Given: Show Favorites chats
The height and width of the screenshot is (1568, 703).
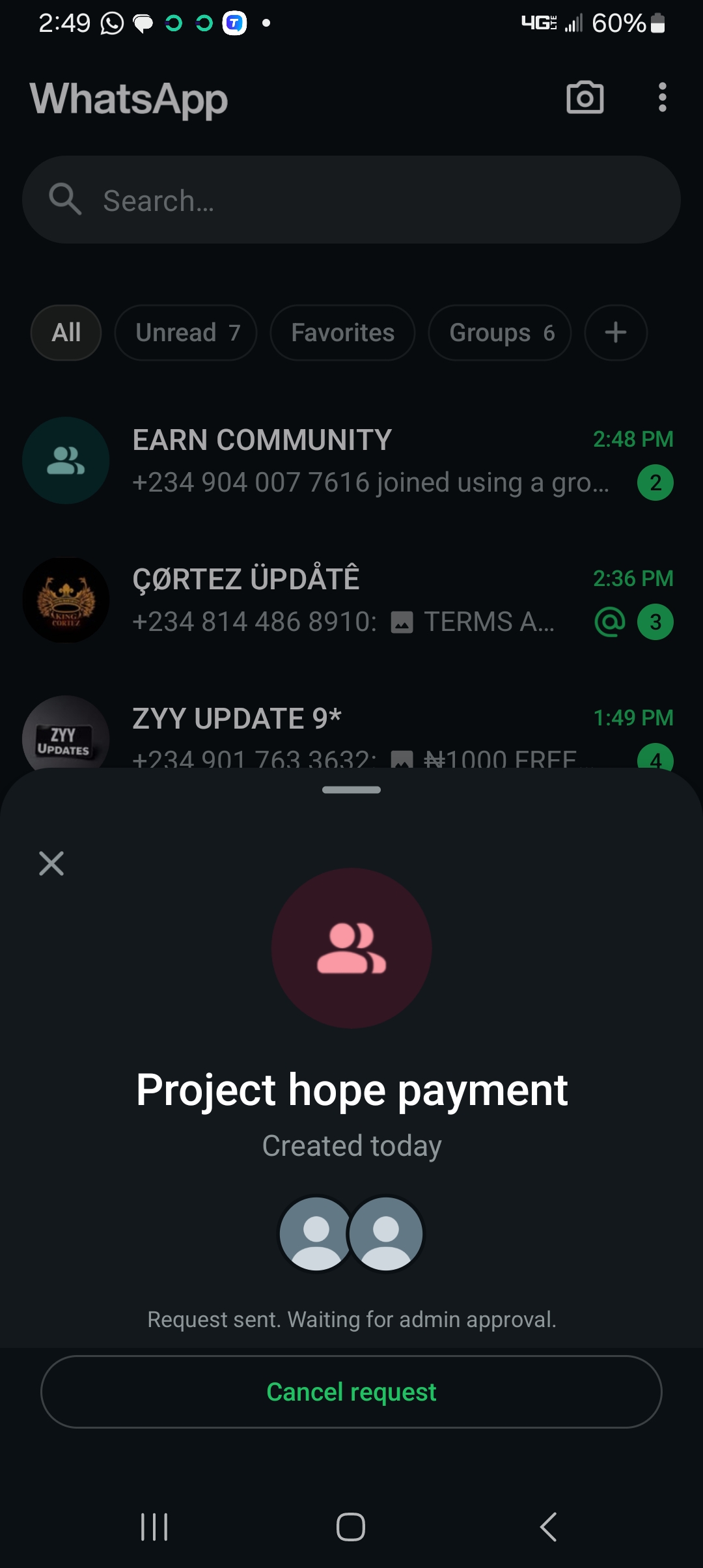Looking at the screenshot, I should pos(342,333).
